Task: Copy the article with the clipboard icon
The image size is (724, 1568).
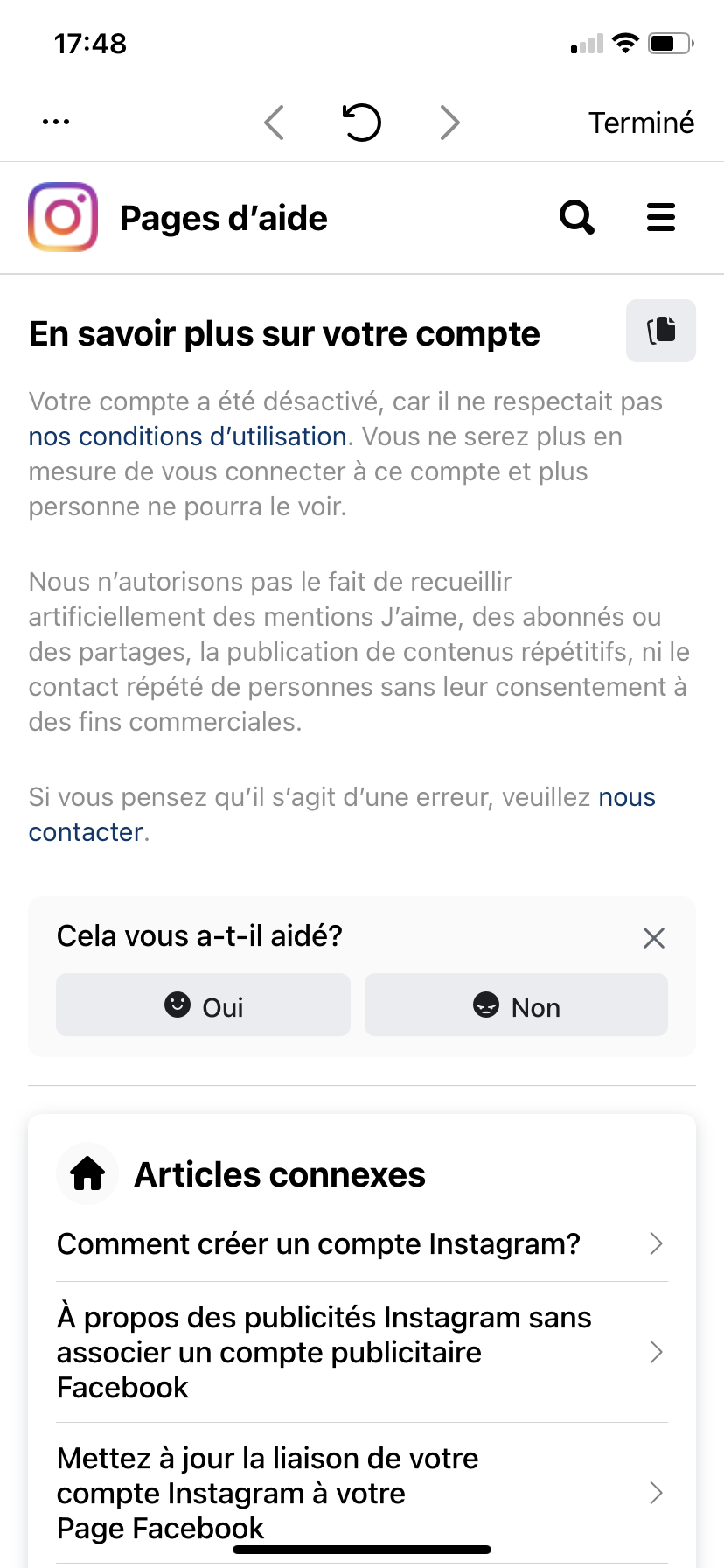Action: 661,331
